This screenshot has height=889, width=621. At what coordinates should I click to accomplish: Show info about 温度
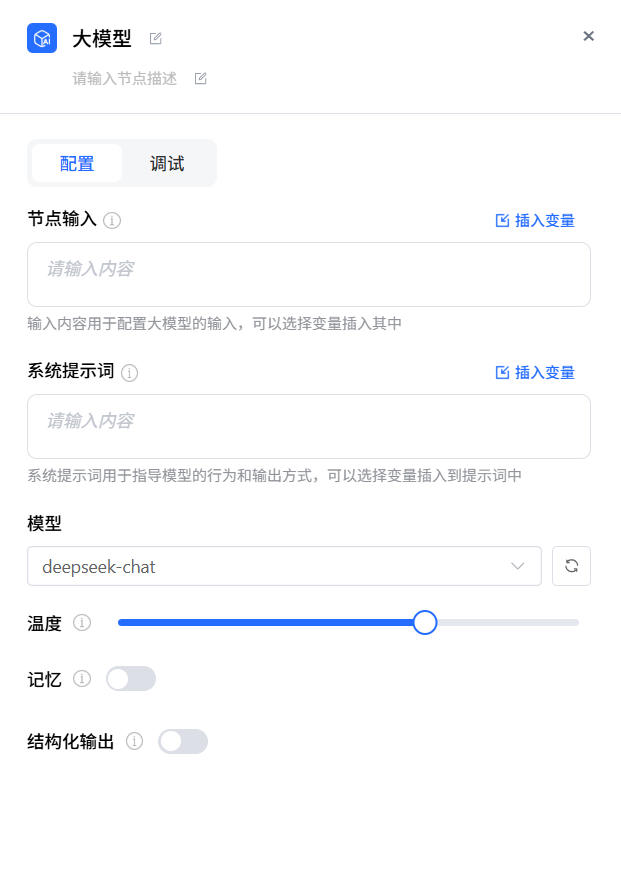coord(82,623)
